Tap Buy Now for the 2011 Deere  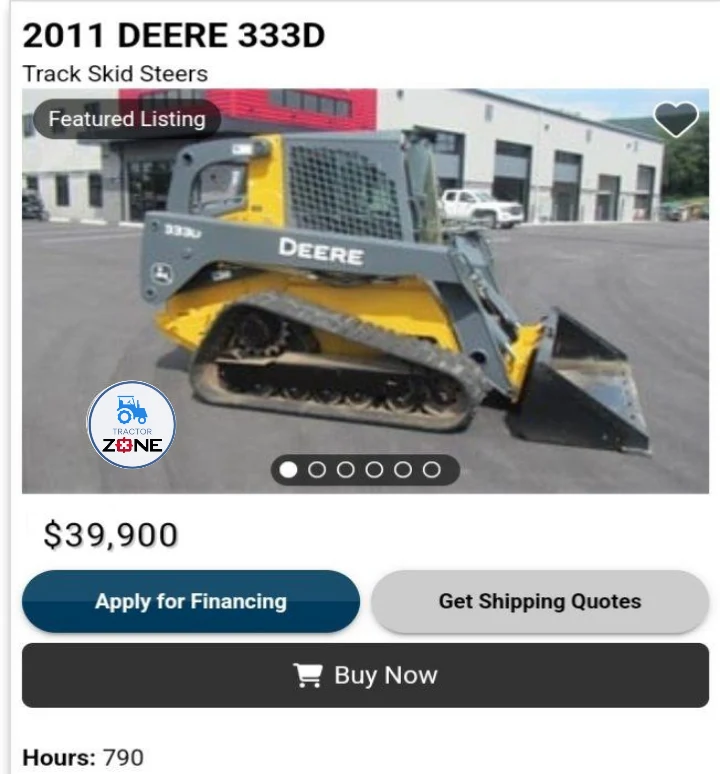365,675
